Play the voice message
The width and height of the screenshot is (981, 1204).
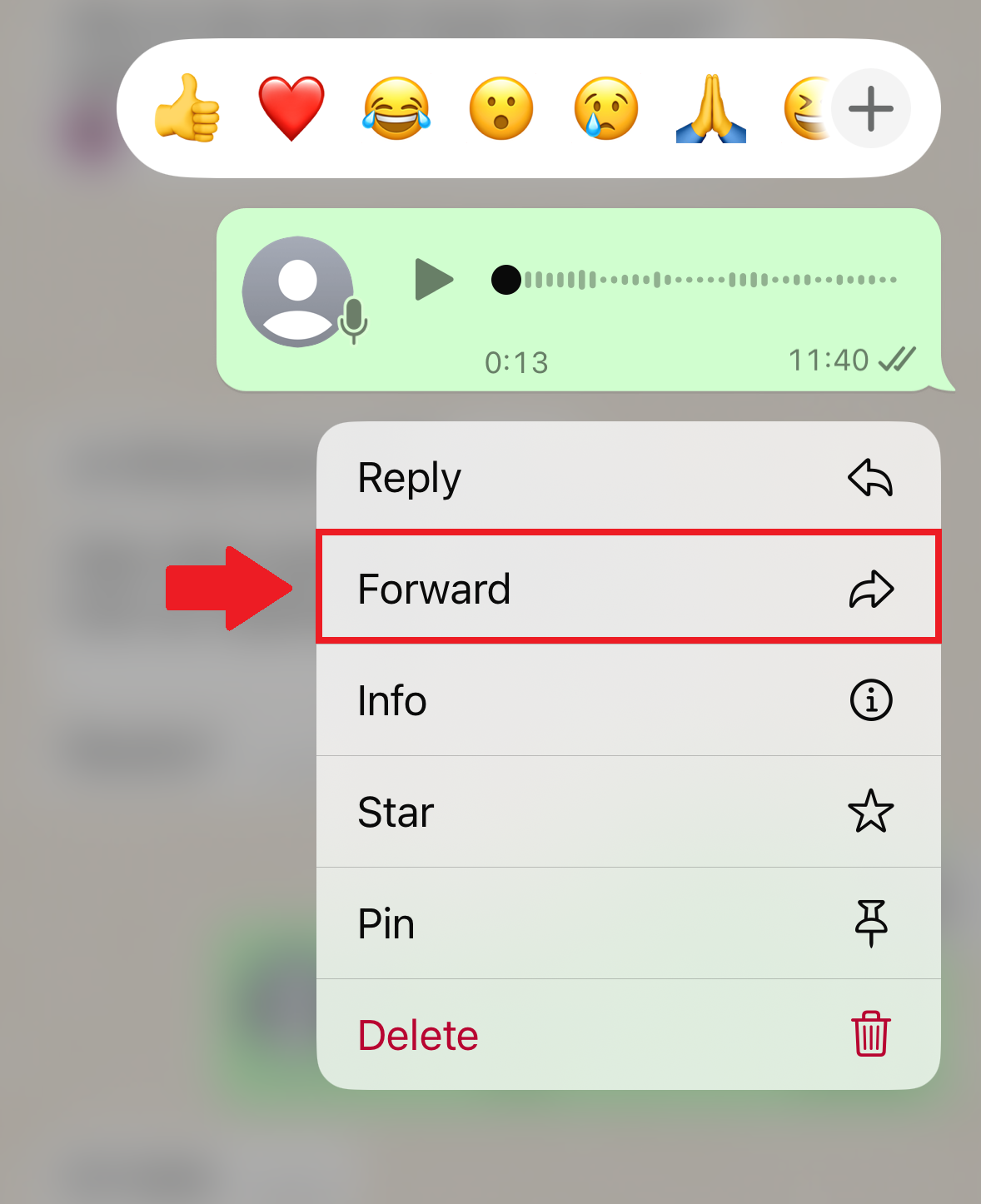point(434,279)
